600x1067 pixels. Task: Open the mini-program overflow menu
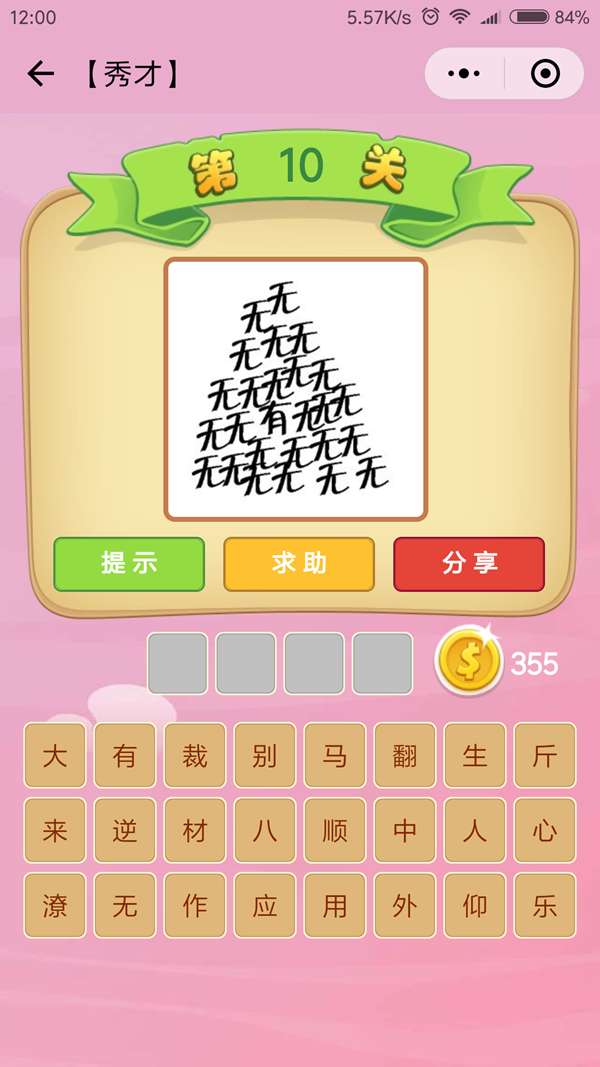(464, 74)
